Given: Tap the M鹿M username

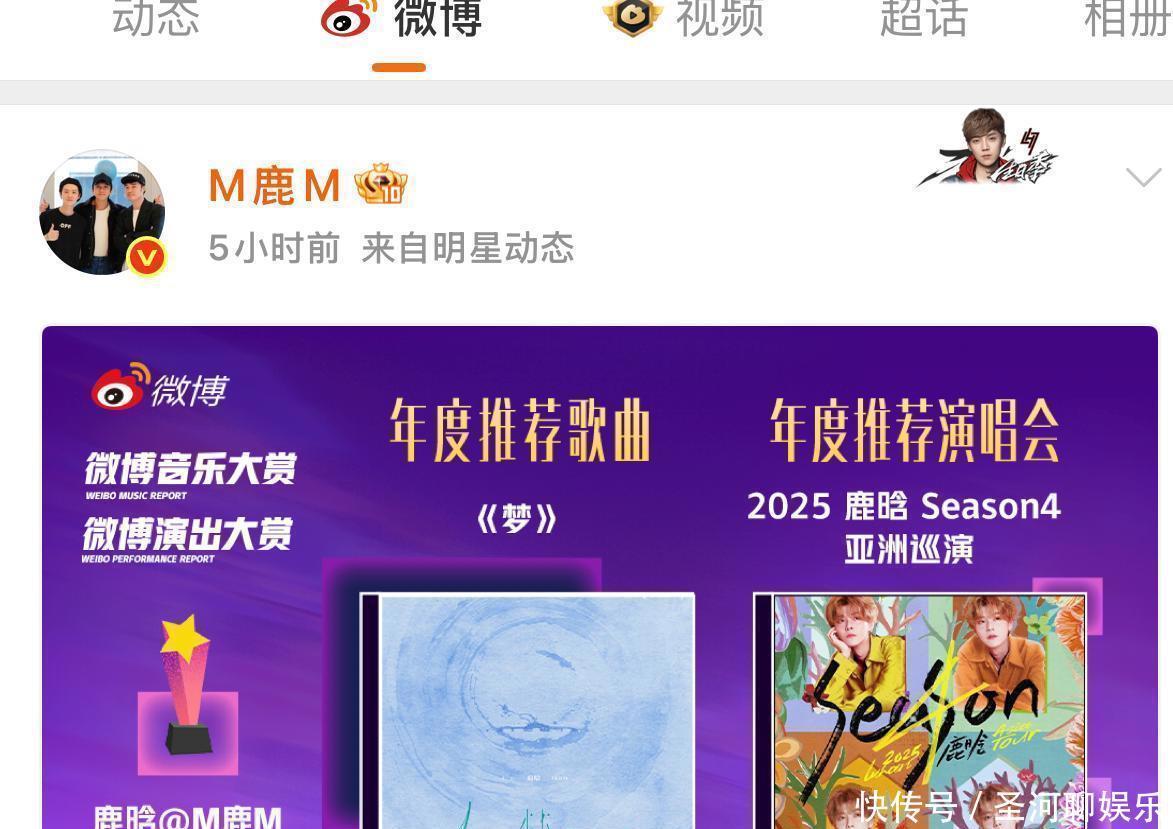Looking at the screenshot, I should click(274, 186).
